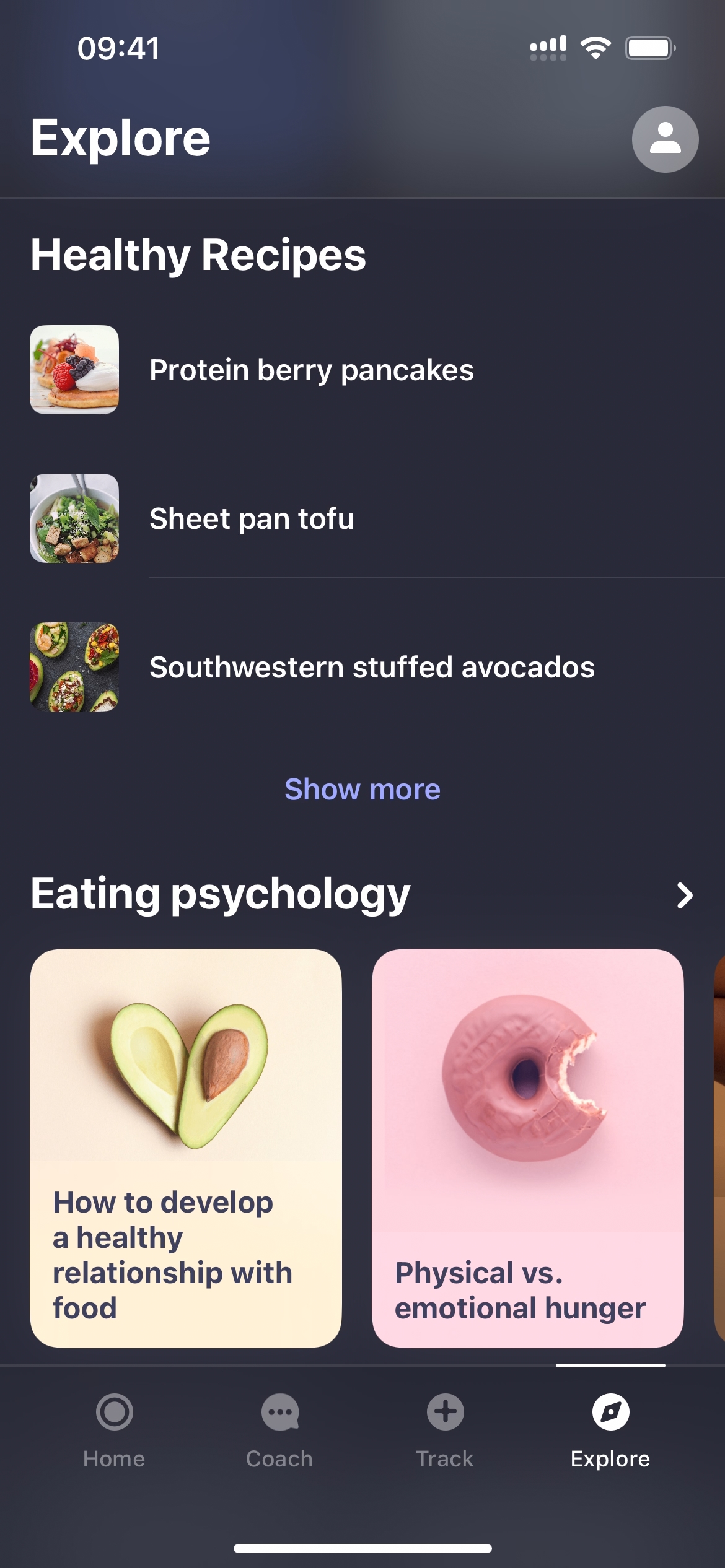The height and width of the screenshot is (1568, 725).
Task: Open the Protein berry pancakes recipe
Action: coord(311,370)
